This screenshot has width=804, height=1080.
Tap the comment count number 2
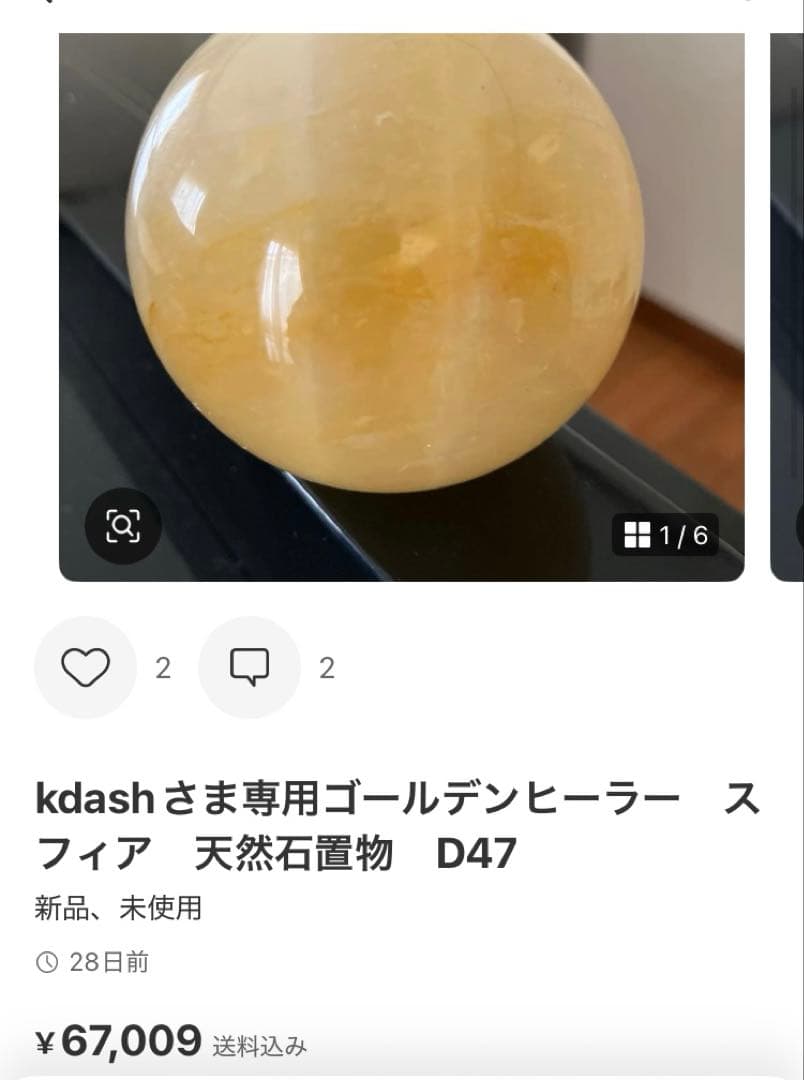pos(326,668)
